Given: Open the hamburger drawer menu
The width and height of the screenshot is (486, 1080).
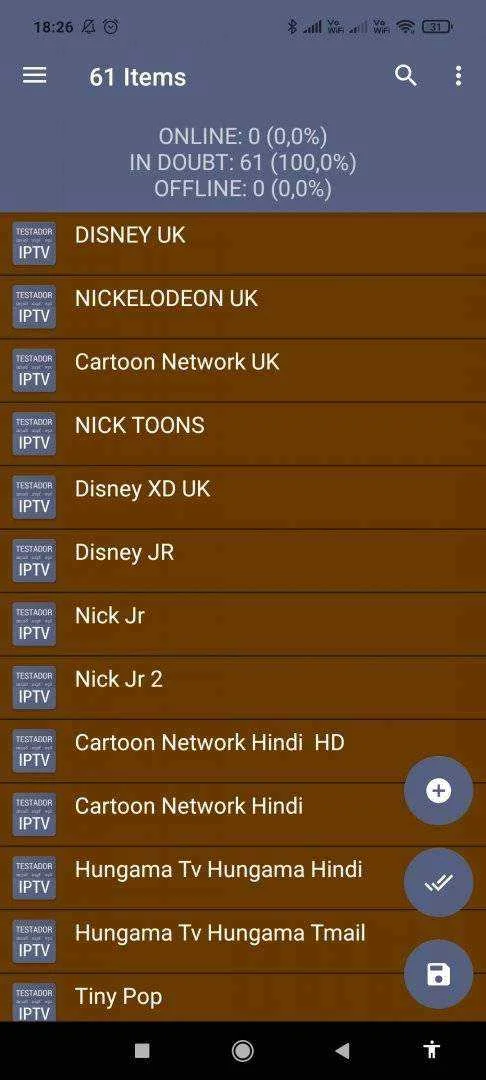Looking at the screenshot, I should point(34,76).
